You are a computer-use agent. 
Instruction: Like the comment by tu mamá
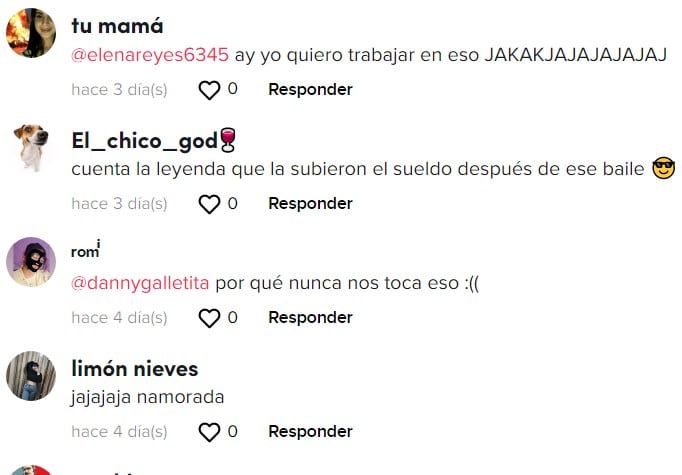pyautogui.click(x=209, y=90)
